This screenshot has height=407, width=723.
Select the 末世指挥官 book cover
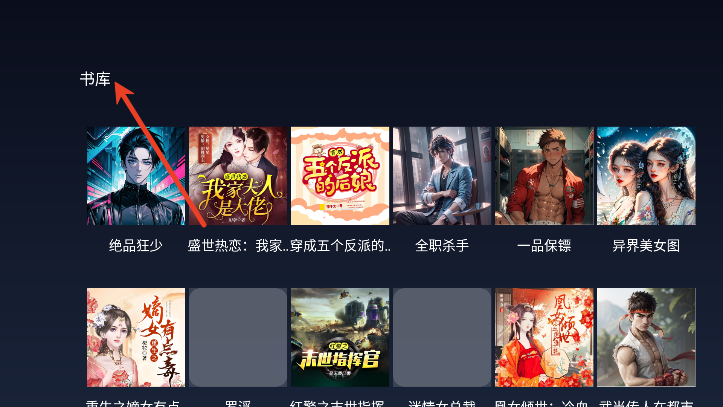tap(340, 337)
